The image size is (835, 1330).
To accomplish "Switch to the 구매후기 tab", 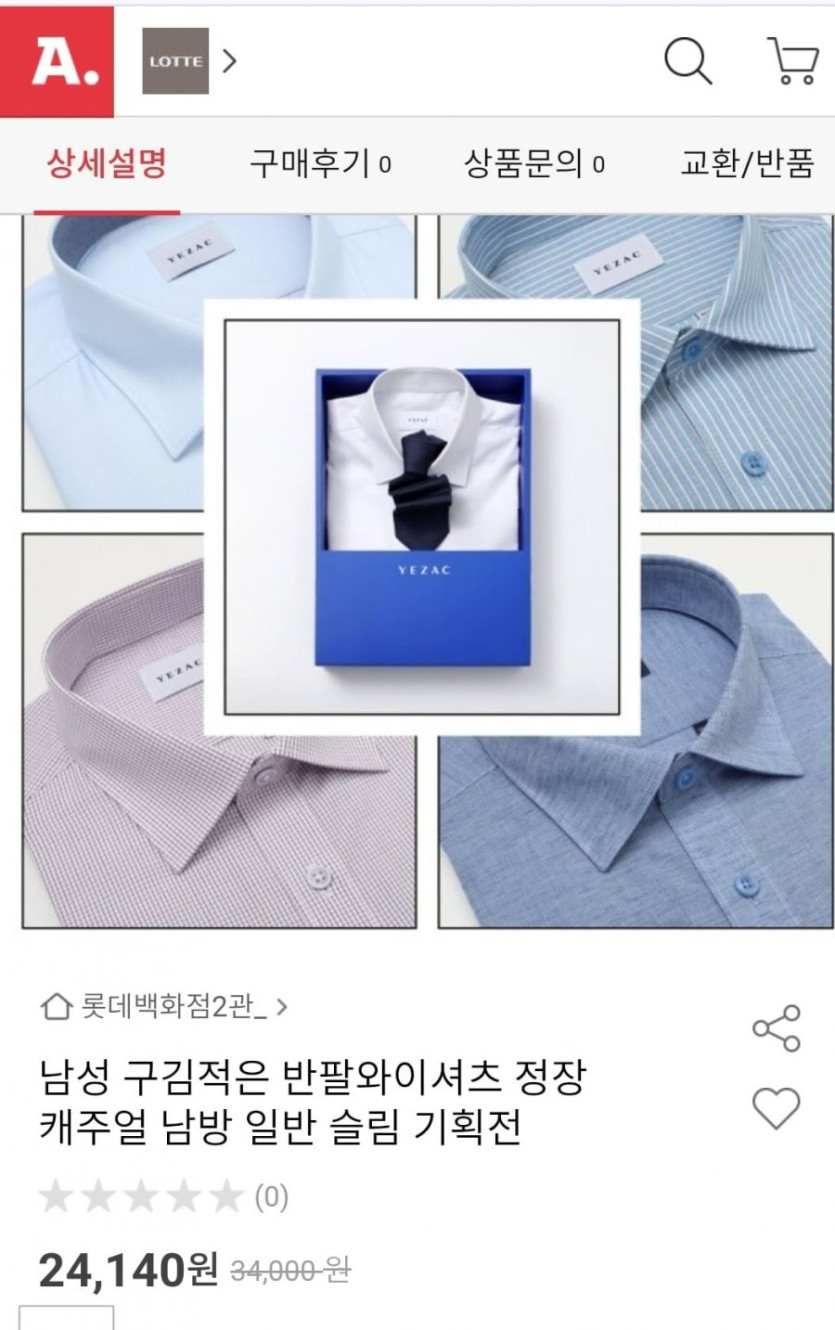I will coord(319,163).
